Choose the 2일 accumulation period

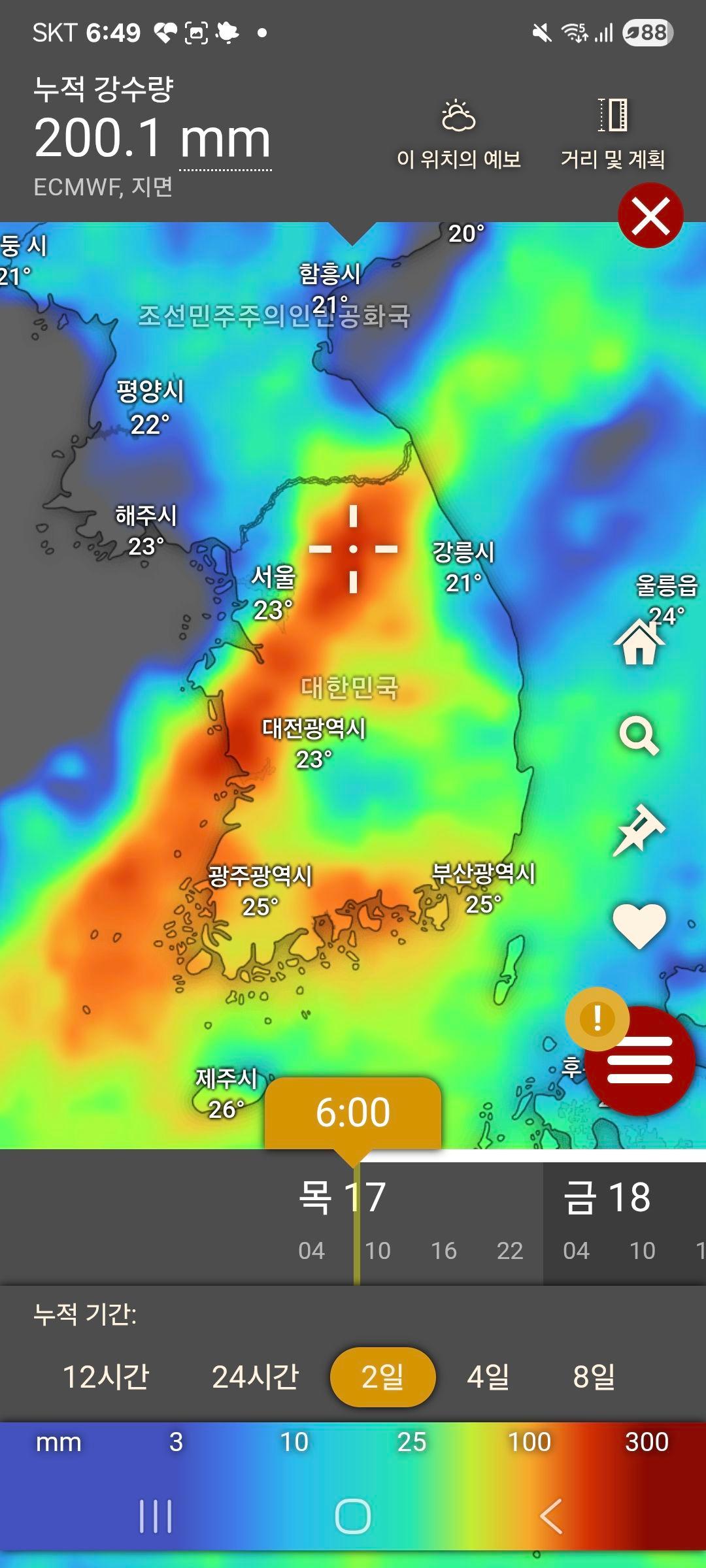pos(382,1377)
